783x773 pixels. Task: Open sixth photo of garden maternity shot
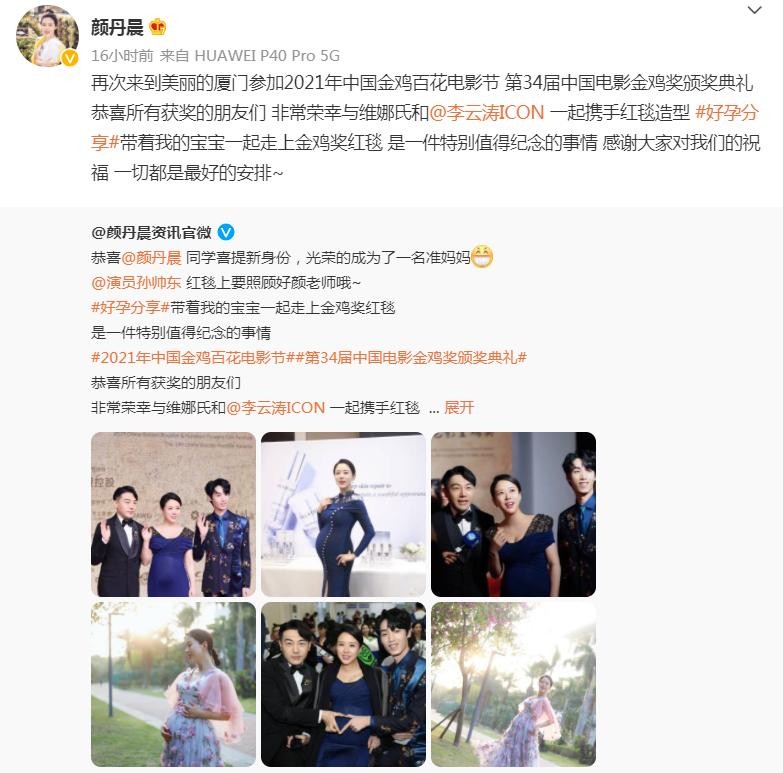pyautogui.click(x=513, y=684)
